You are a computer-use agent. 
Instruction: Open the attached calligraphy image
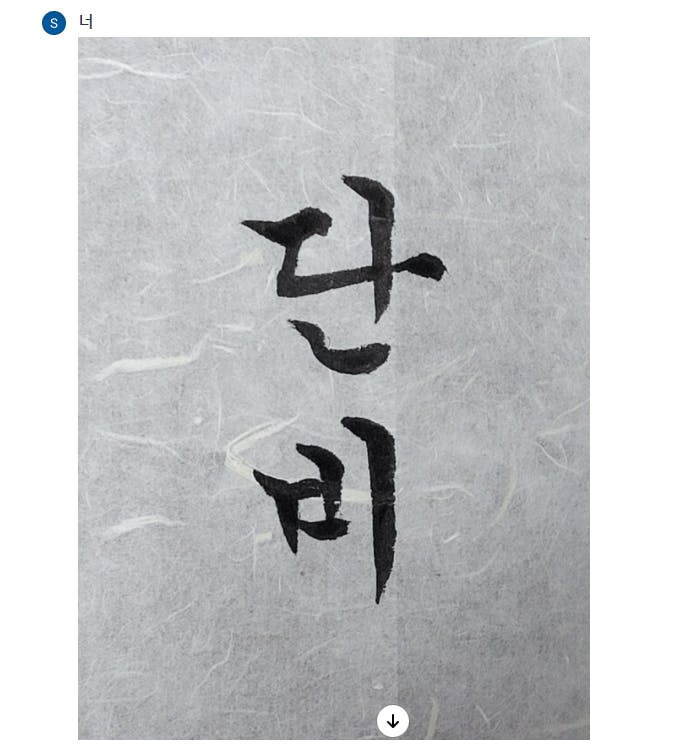[x=334, y=380]
